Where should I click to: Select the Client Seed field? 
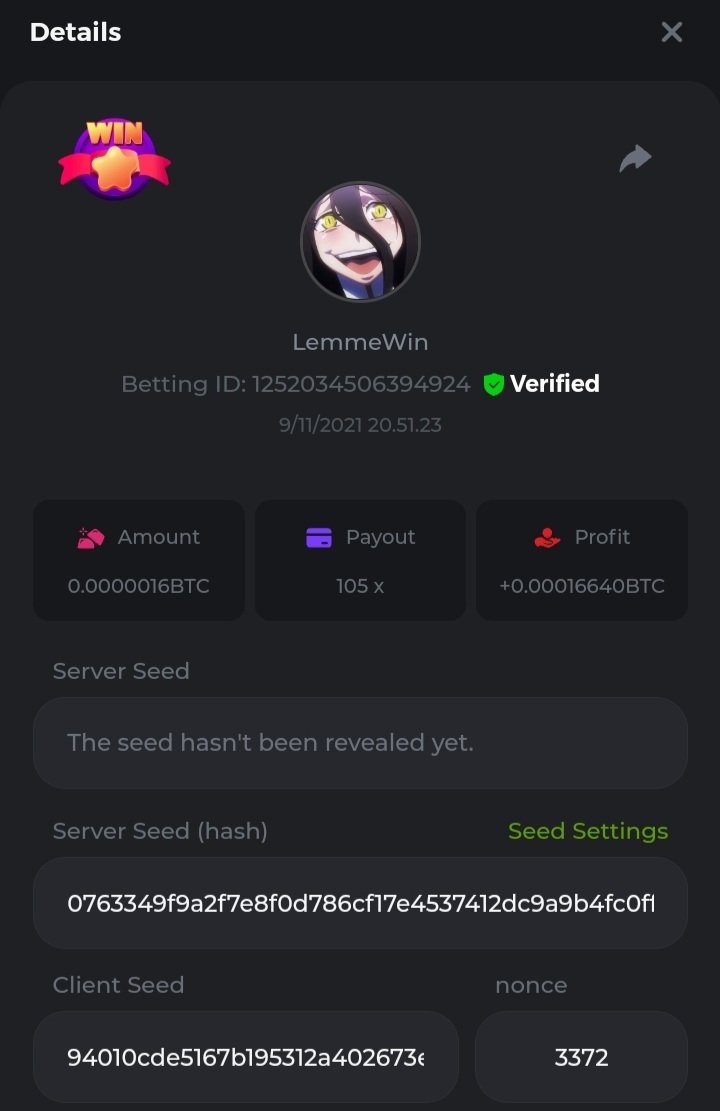[x=246, y=1057]
